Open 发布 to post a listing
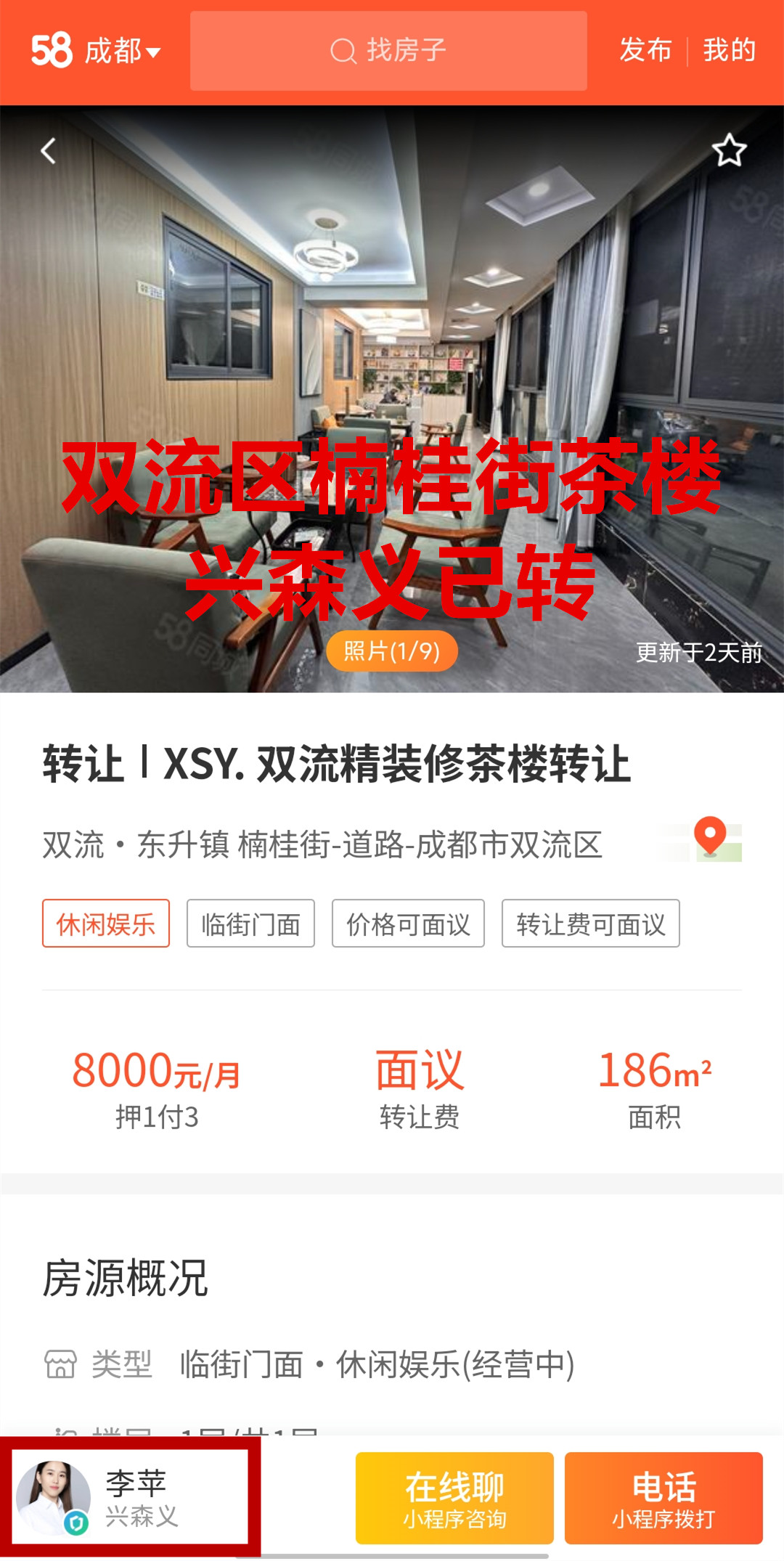The height and width of the screenshot is (1561, 784). click(x=645, y=50)
